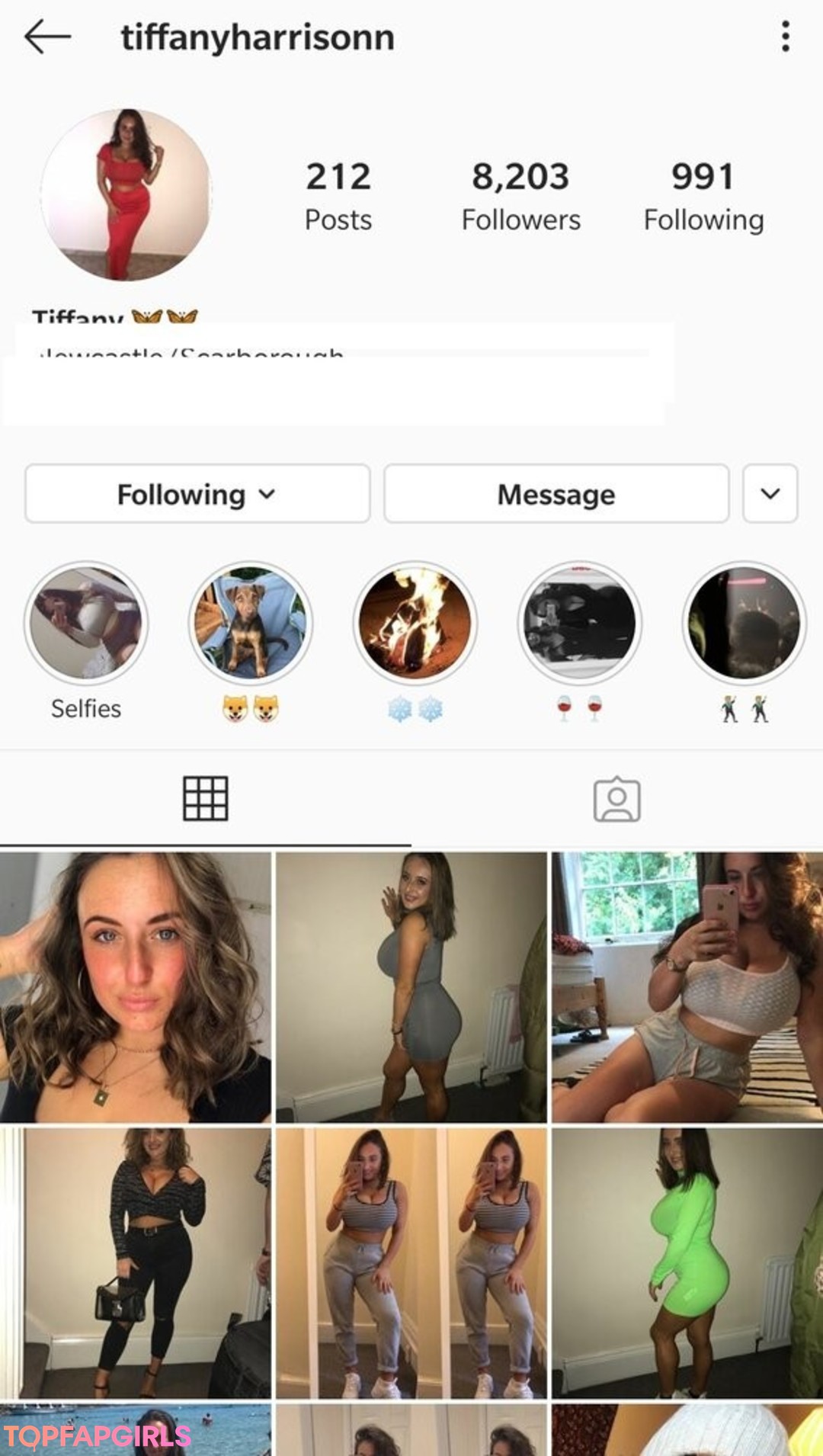The image size is (823, 1456).
Task: View the 991 Following list
Action: pyautogui.click(x=703, y=196)
